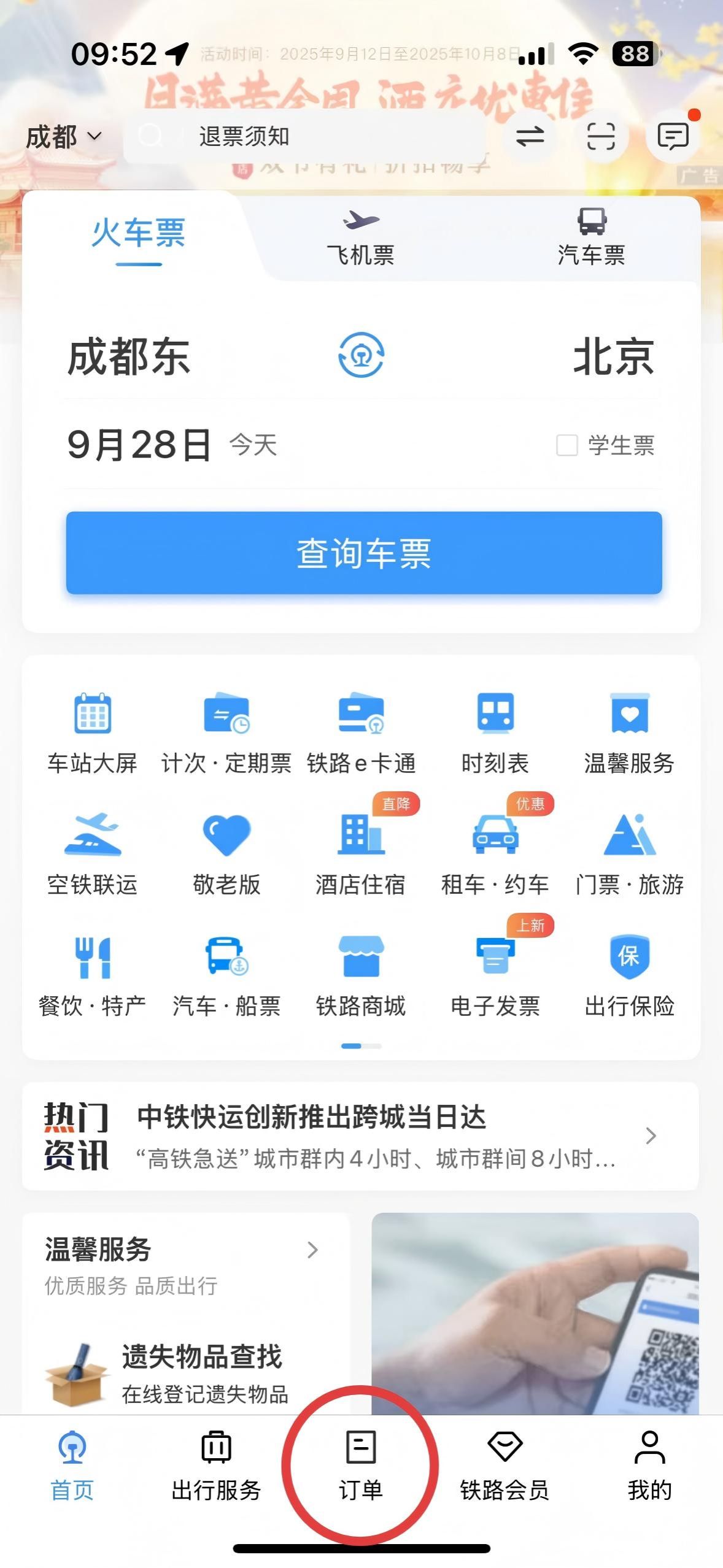Switch to the 汽车票 tab
Viewport: 723px width, 1568px height.
591,238
